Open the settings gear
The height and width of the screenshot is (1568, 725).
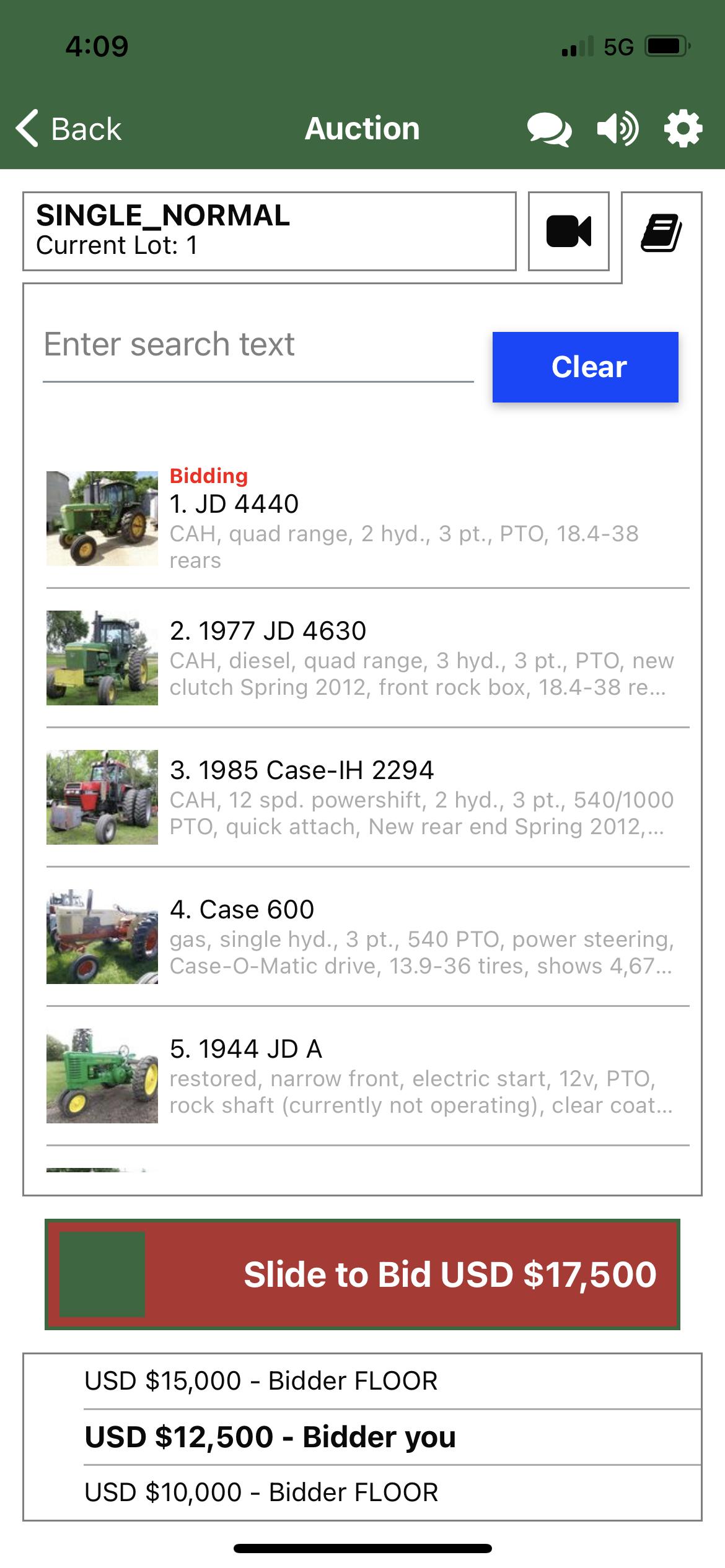(683, 129)
